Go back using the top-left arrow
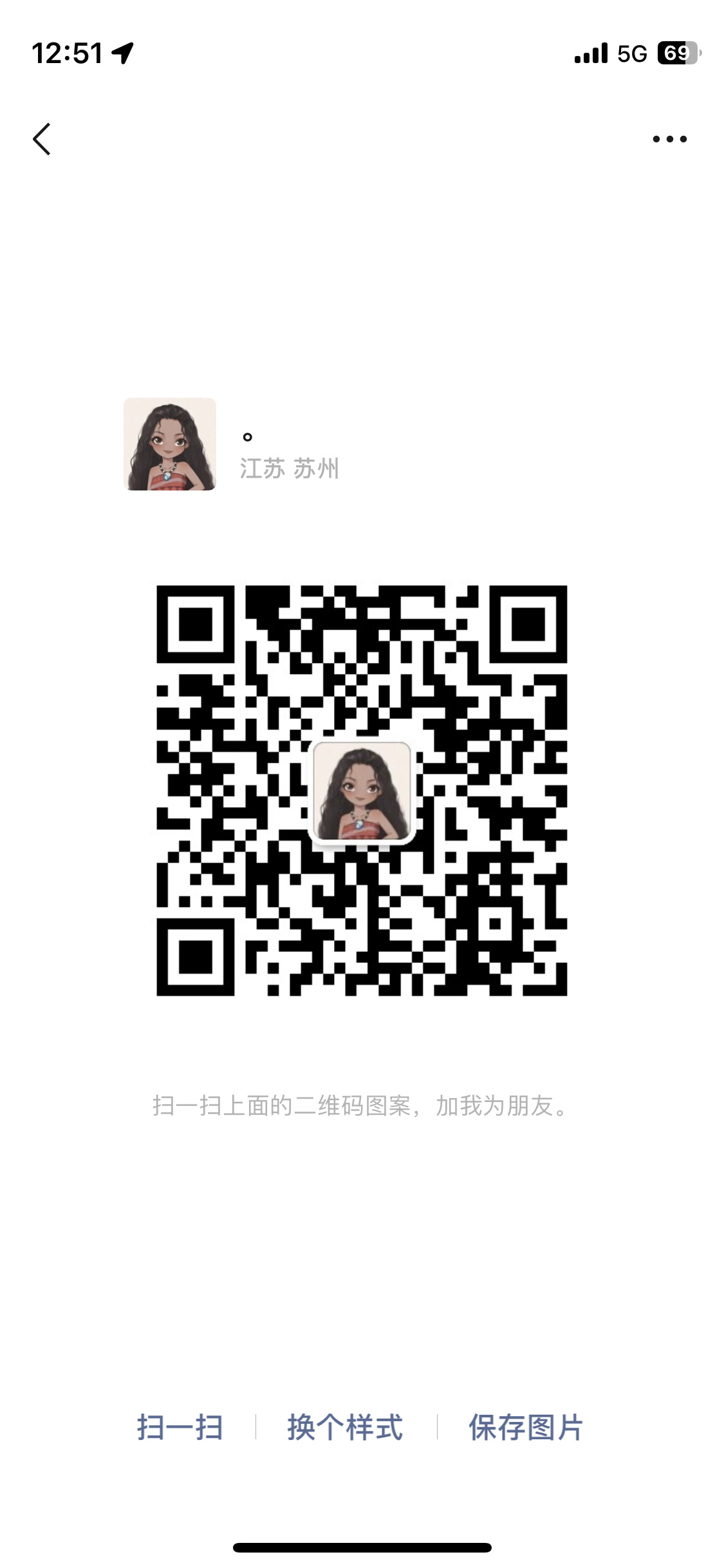This screenshot has height=1568, width=724. [42, 139]
